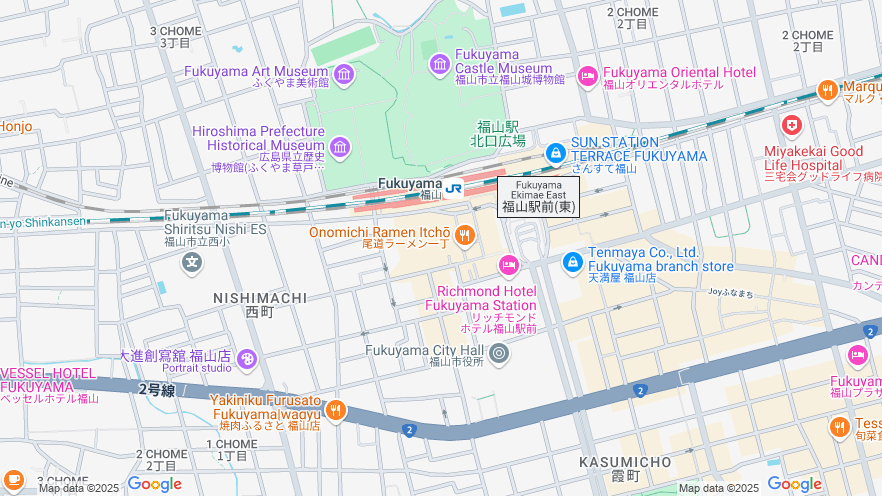This screenshot has width=882, height=496.
Task: Open Yakiniku Furusato Fukuyamawagyu marker
Action: [336, 409]
